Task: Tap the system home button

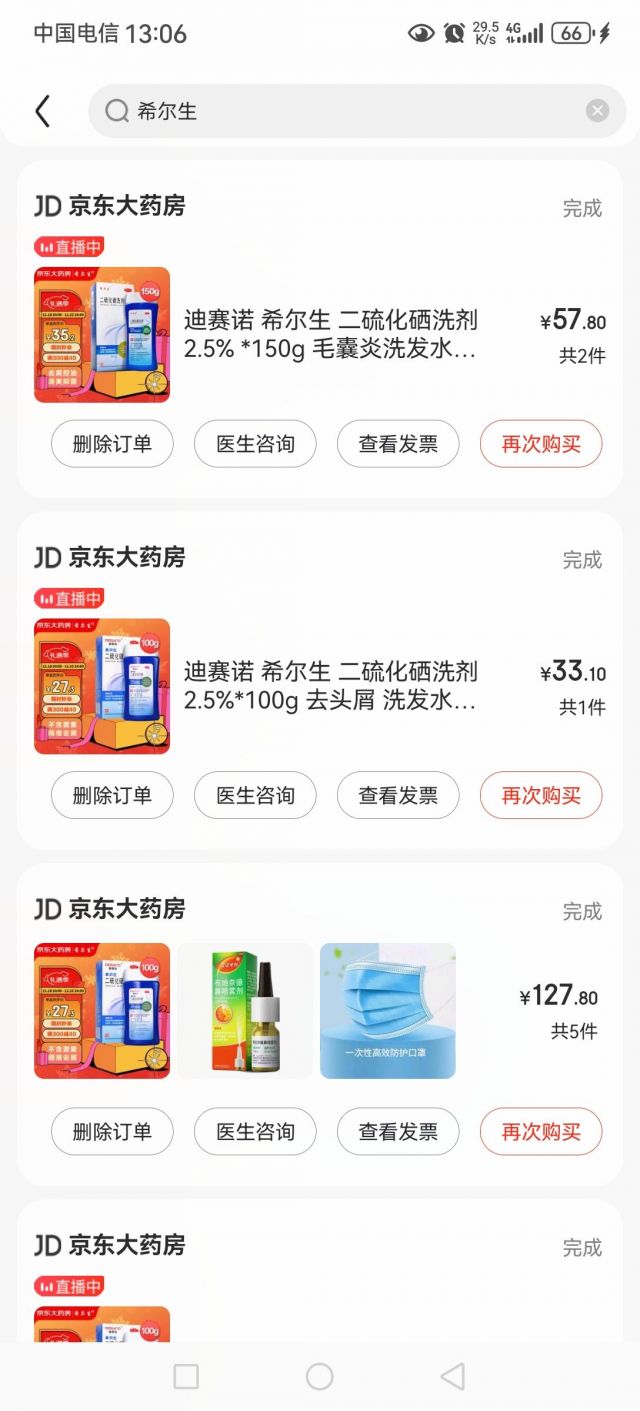Action: click(x=319, y=1376)
